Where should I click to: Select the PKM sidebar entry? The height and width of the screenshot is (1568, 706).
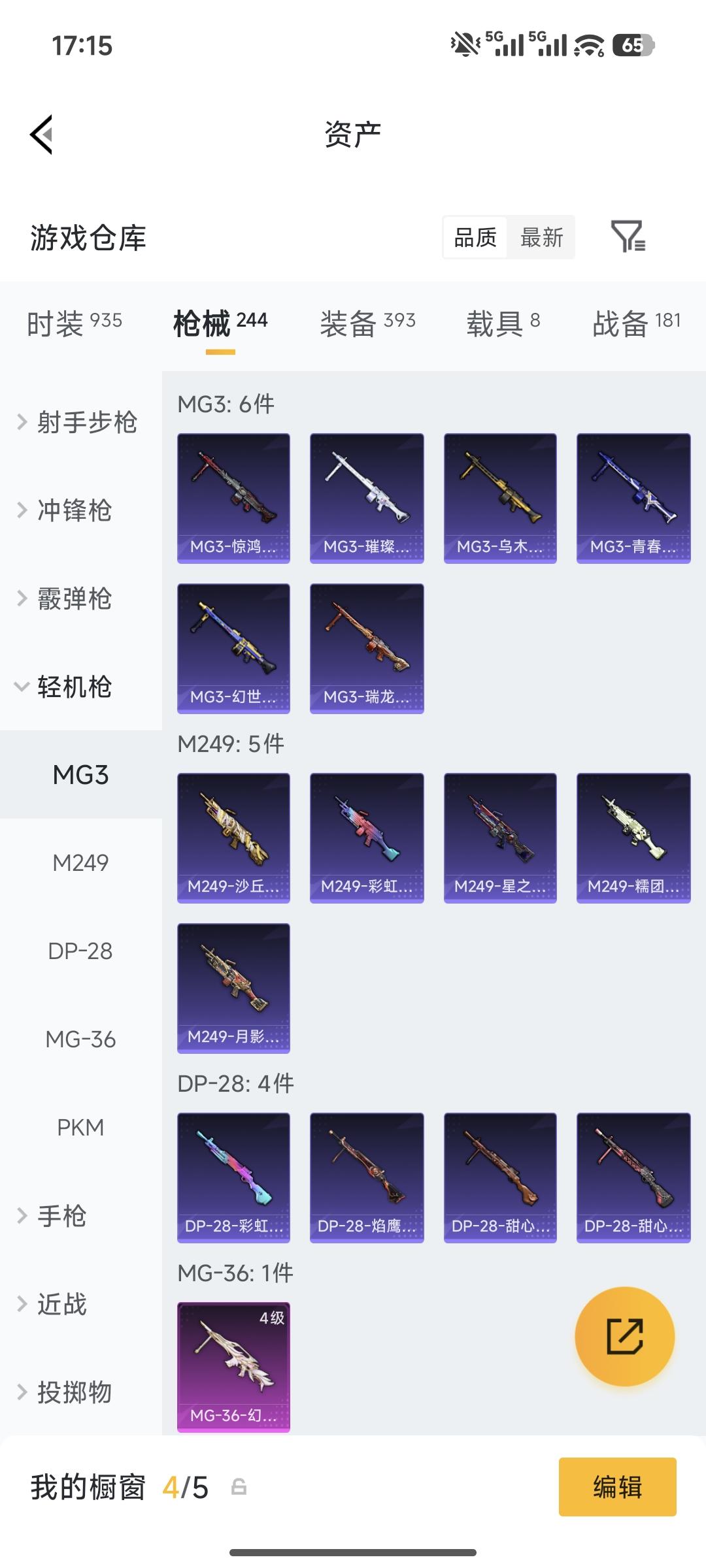click(x=80, y=1127)
